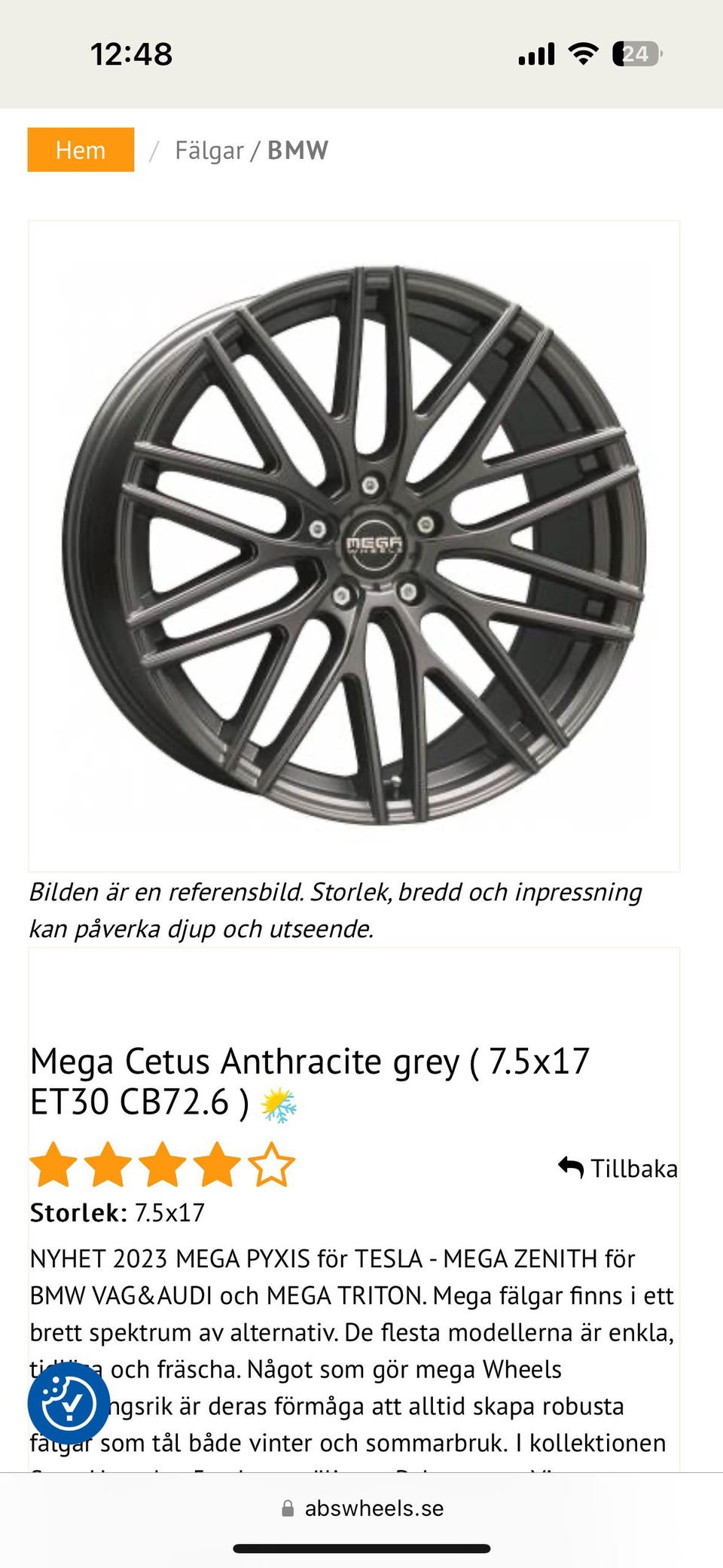Screen dimensions: 723x1568
Task: Tap the orange Hem button
Action: click(x=81, y=150)
